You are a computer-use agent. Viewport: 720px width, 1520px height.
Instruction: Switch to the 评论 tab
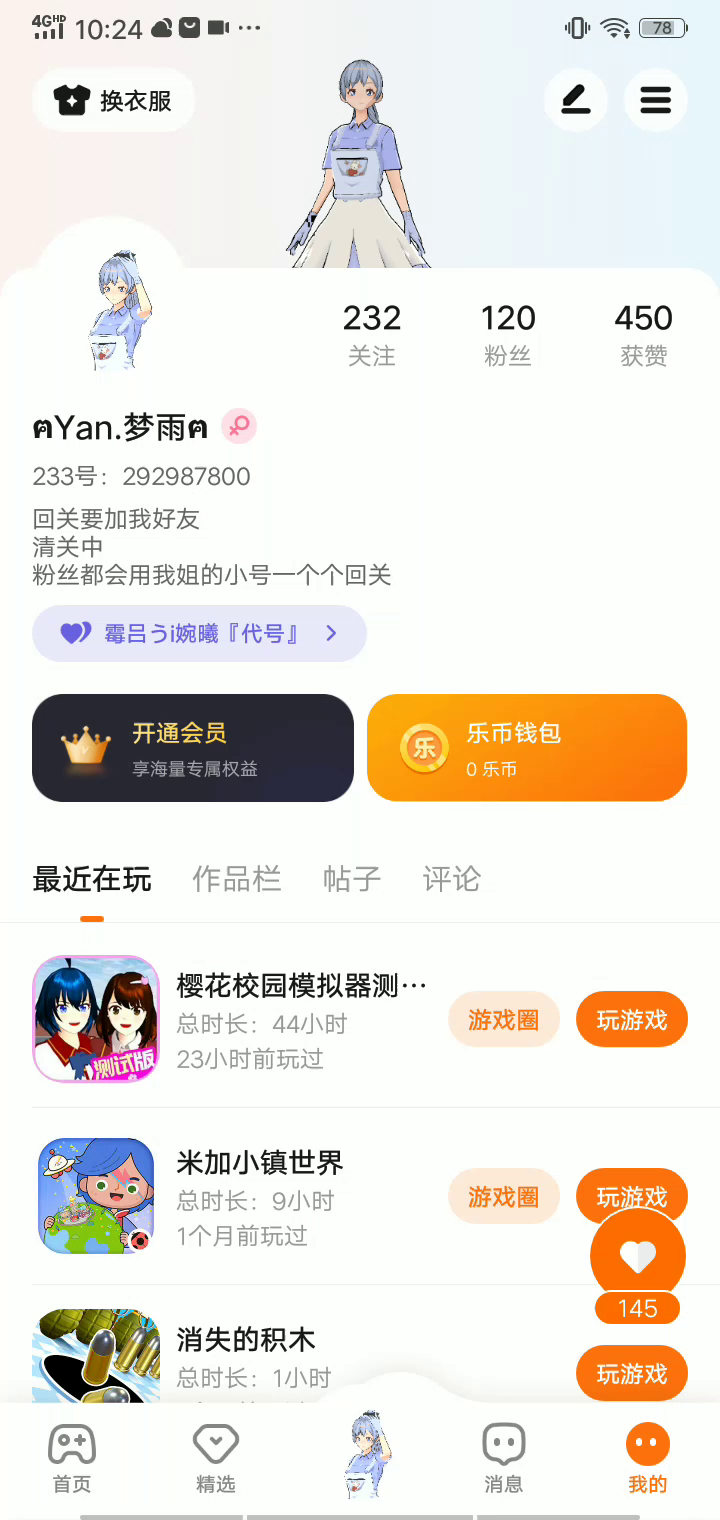(x=452, y=879)
